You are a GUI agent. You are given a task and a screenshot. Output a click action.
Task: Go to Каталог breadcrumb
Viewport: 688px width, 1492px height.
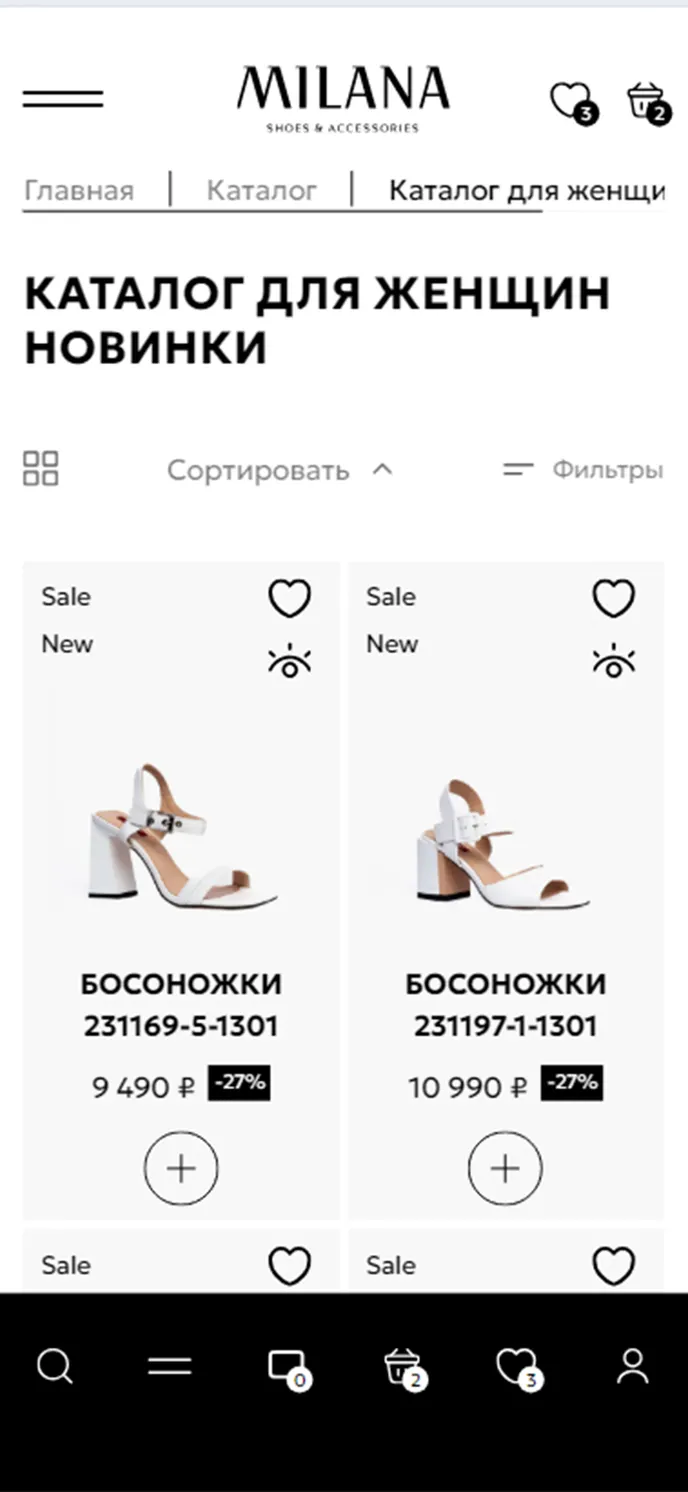(262, 190)
